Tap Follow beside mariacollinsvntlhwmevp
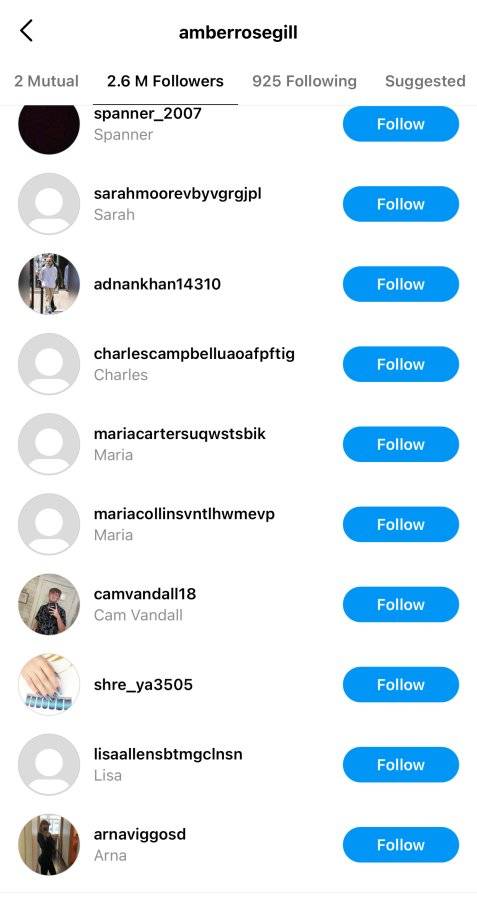 tap(401, 524)
